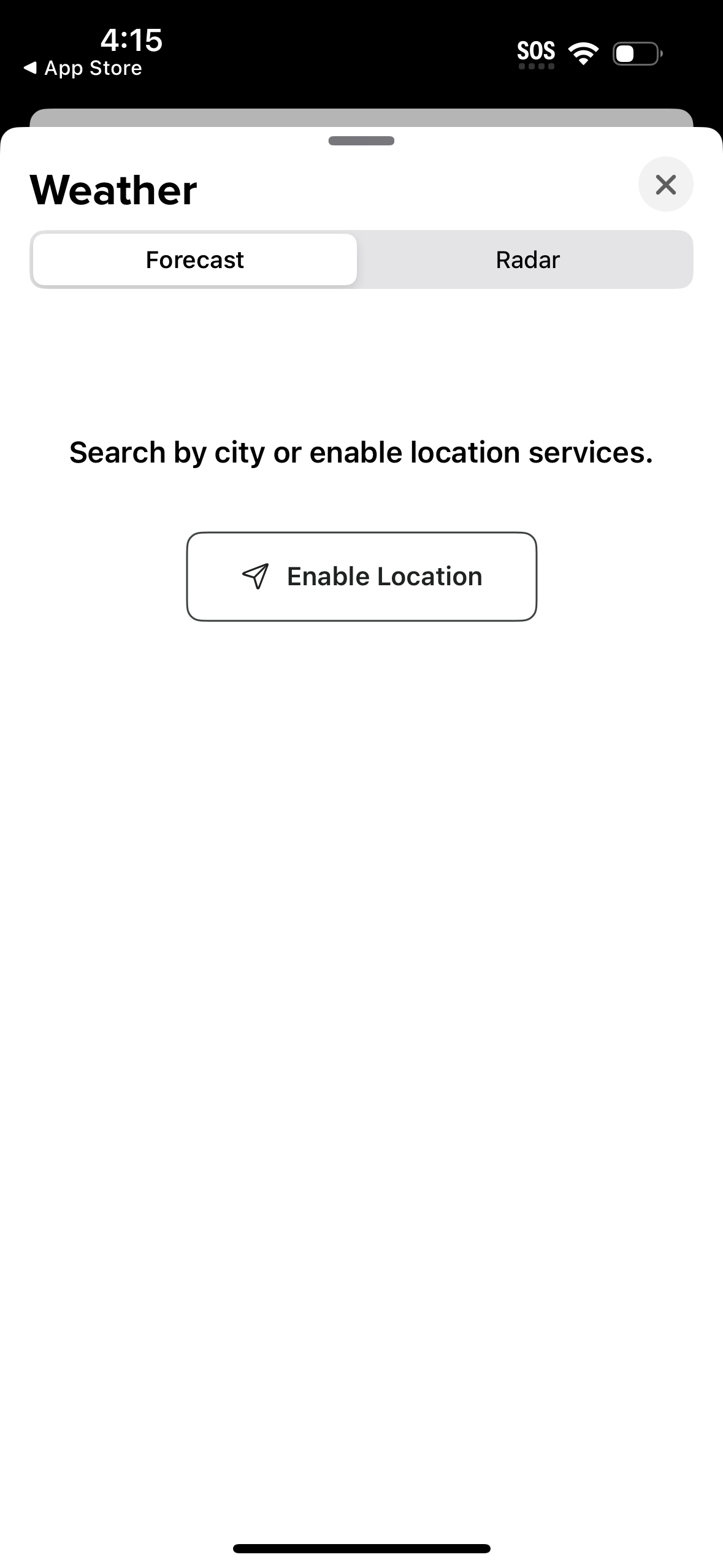The height and width of the screenshot is (1568, 723).
Task: Activate Radar mode in the segmented control
Action: coord(526,259)
